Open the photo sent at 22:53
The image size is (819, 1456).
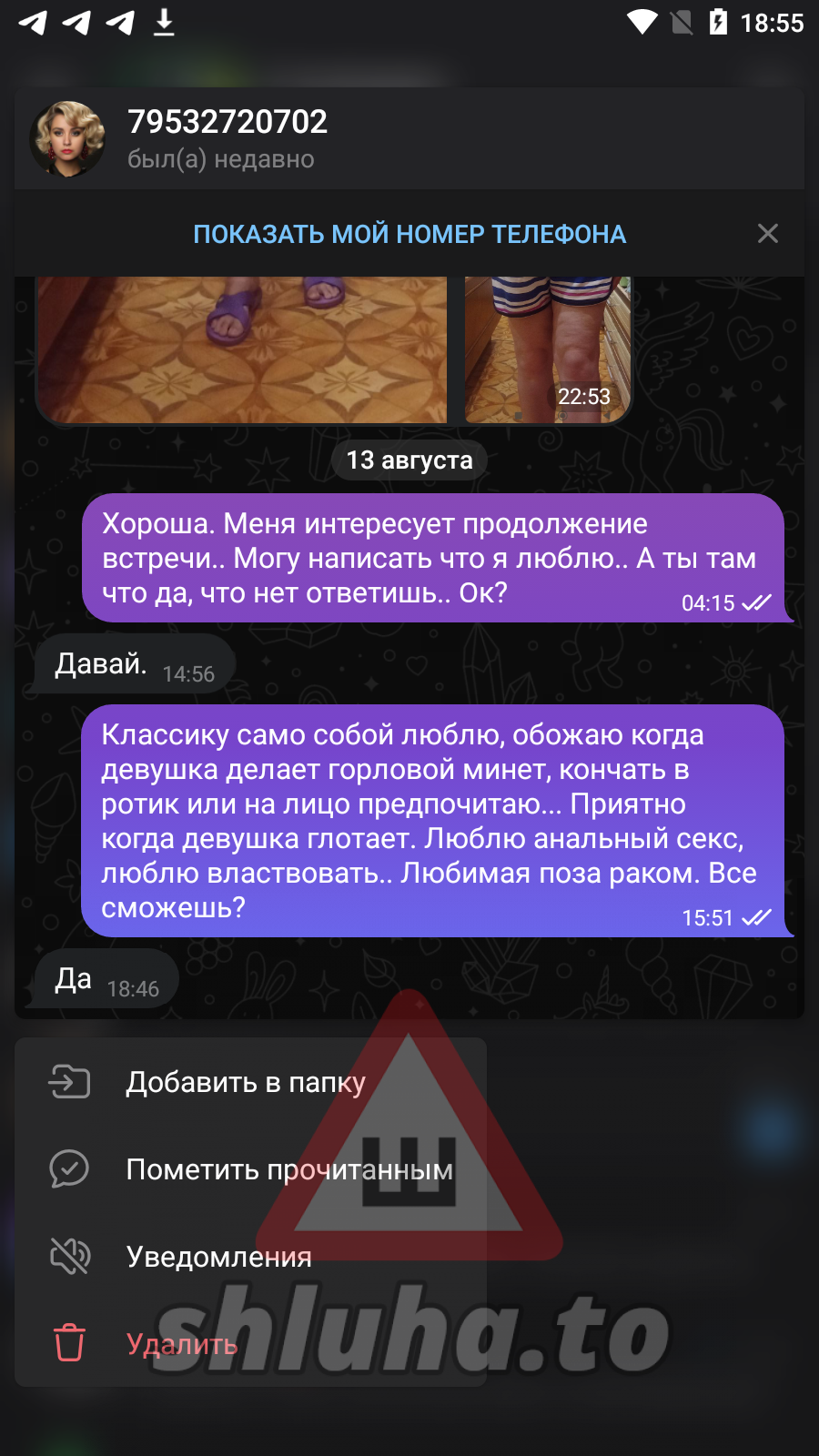coord(547,349)
